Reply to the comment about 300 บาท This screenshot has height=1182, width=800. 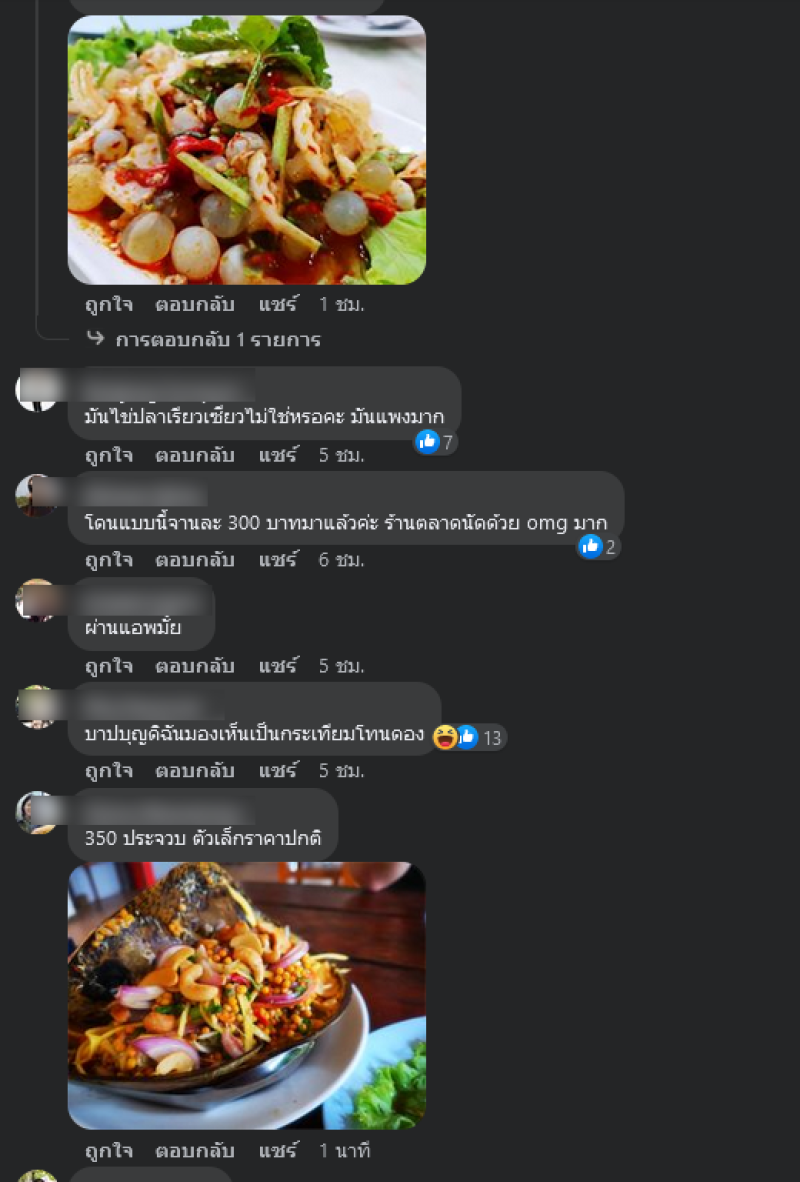[x=194, y=560]
